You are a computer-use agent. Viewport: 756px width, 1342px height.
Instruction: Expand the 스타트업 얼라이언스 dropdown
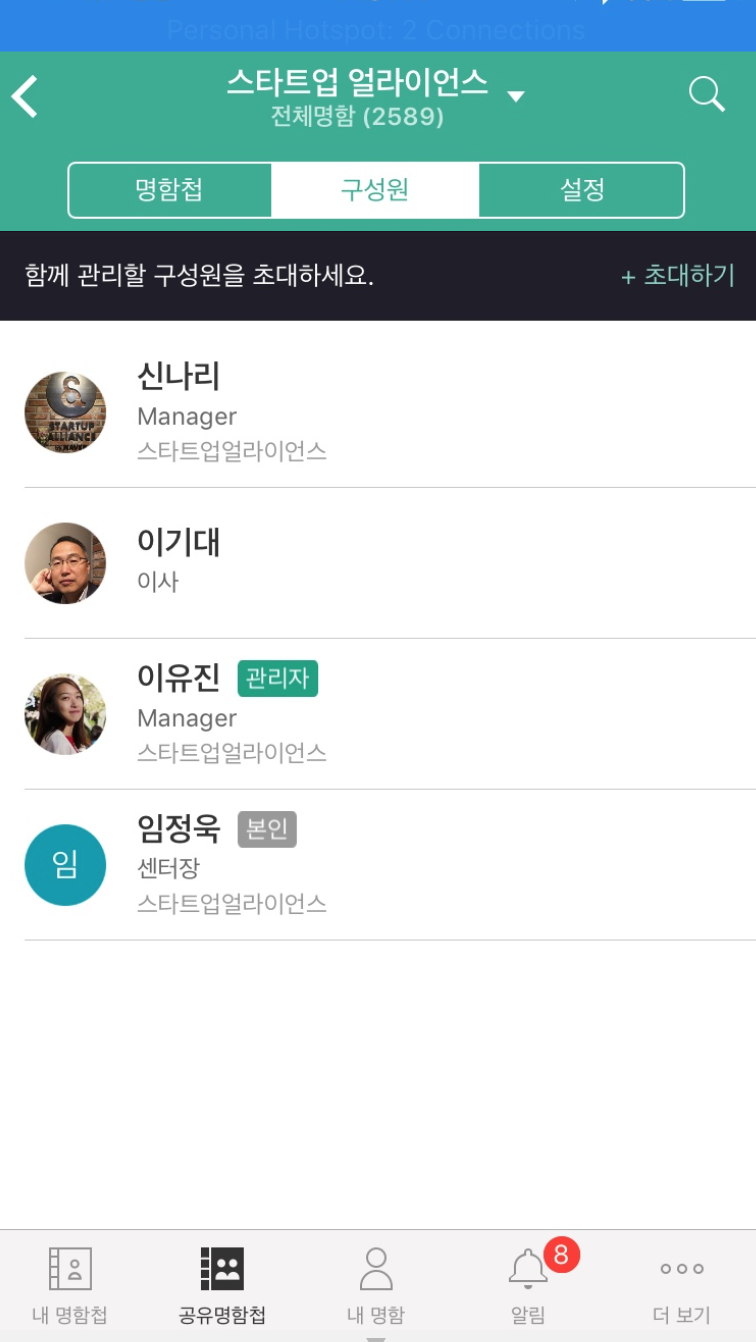515,96
